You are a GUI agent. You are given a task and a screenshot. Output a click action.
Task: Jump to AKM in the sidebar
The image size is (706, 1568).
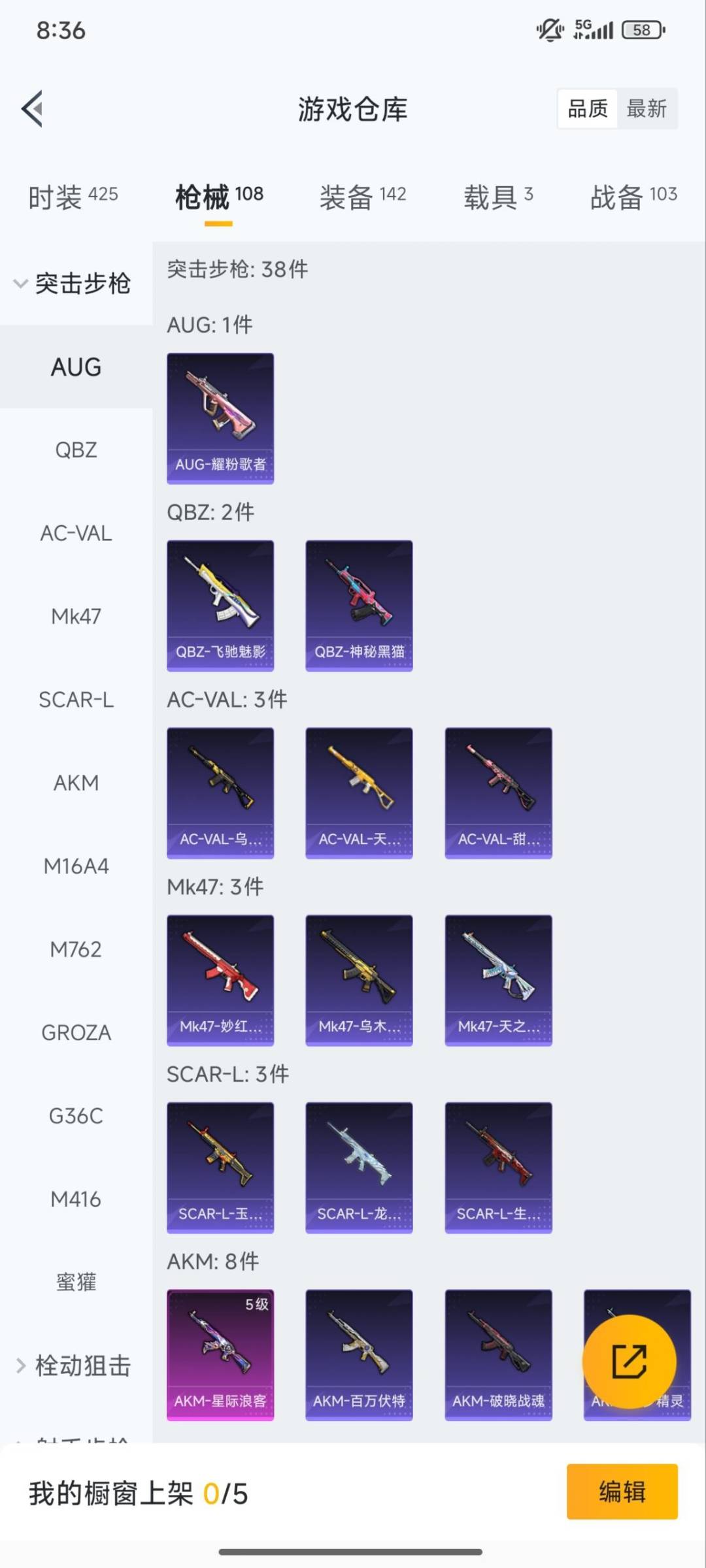point(76,783)
